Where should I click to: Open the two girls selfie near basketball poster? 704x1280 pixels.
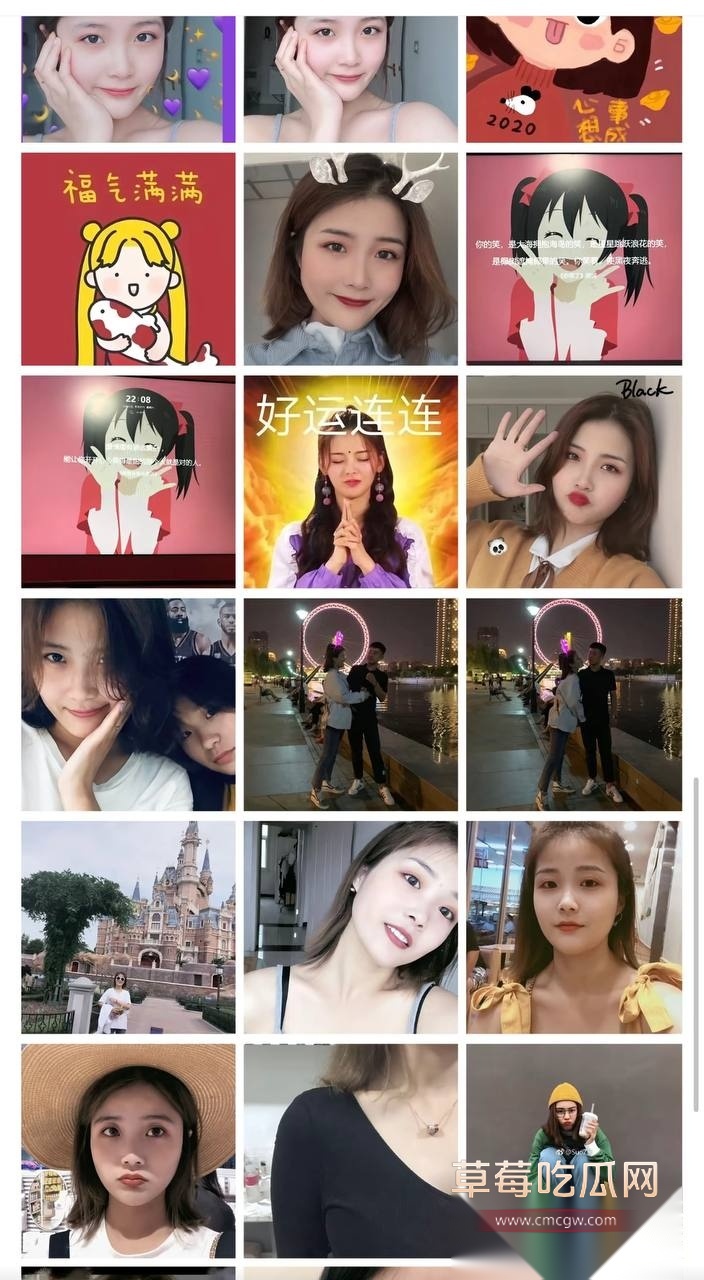128,704
